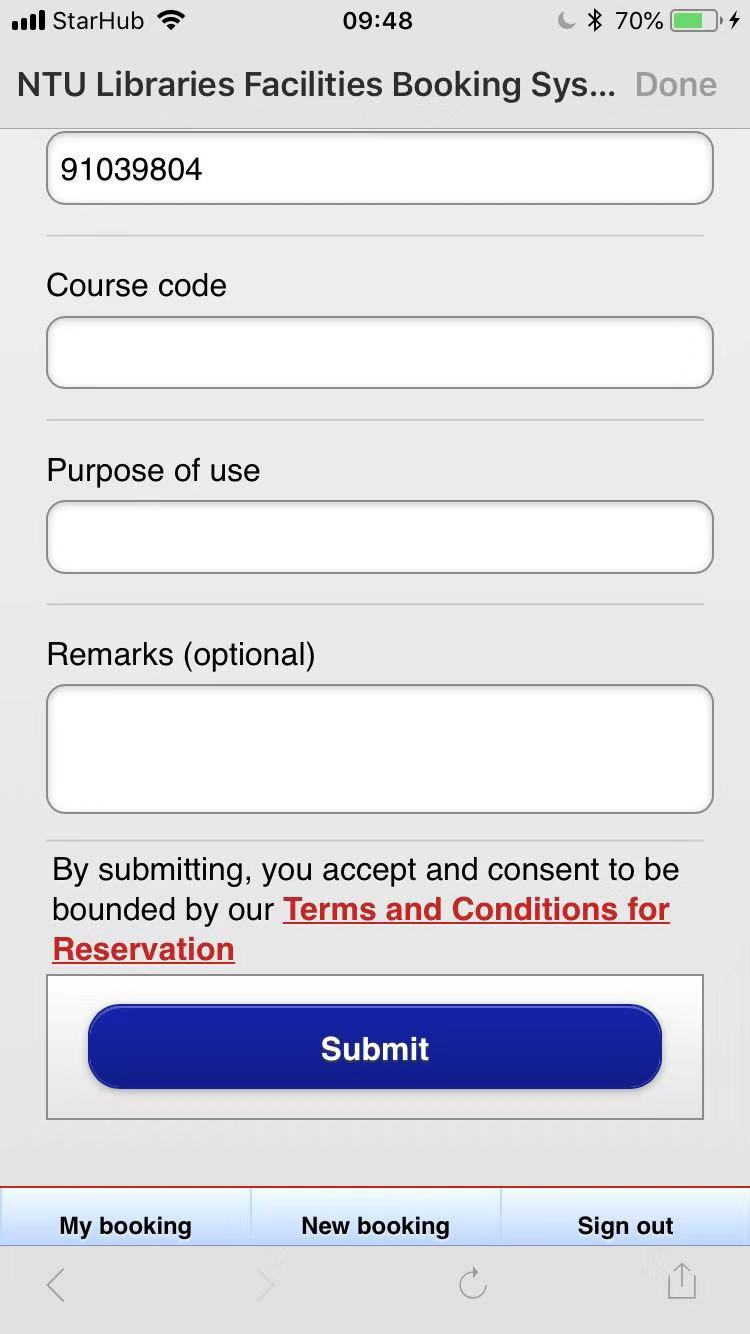Reload the current page
The height and width of the screenshot is (1334, 750).
coord(472,1284)
